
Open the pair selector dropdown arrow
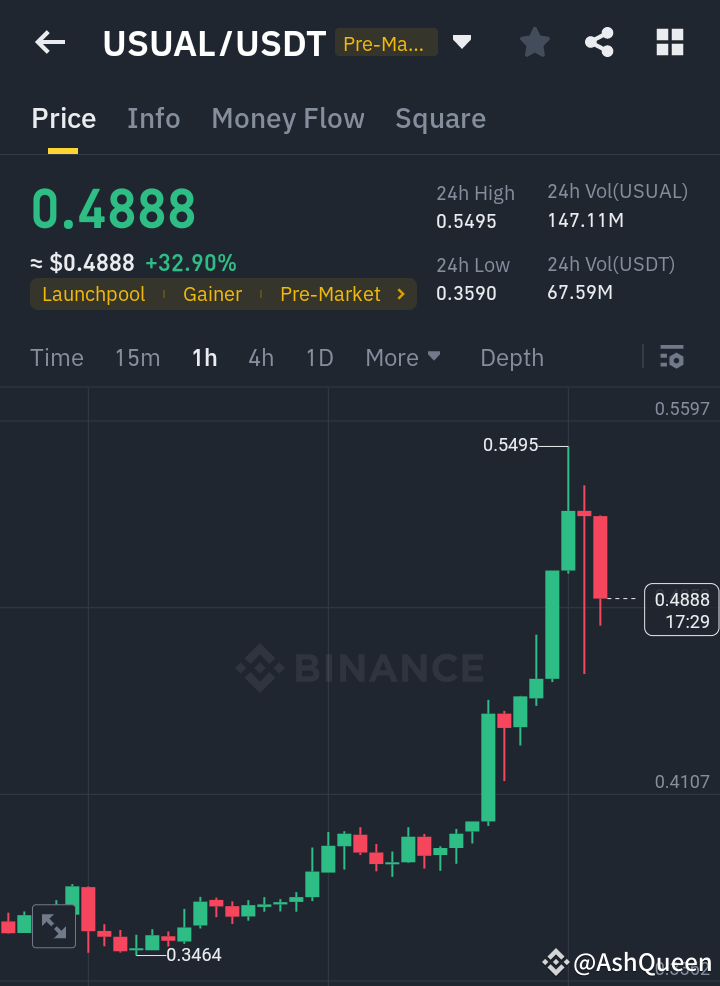(462, 42)
